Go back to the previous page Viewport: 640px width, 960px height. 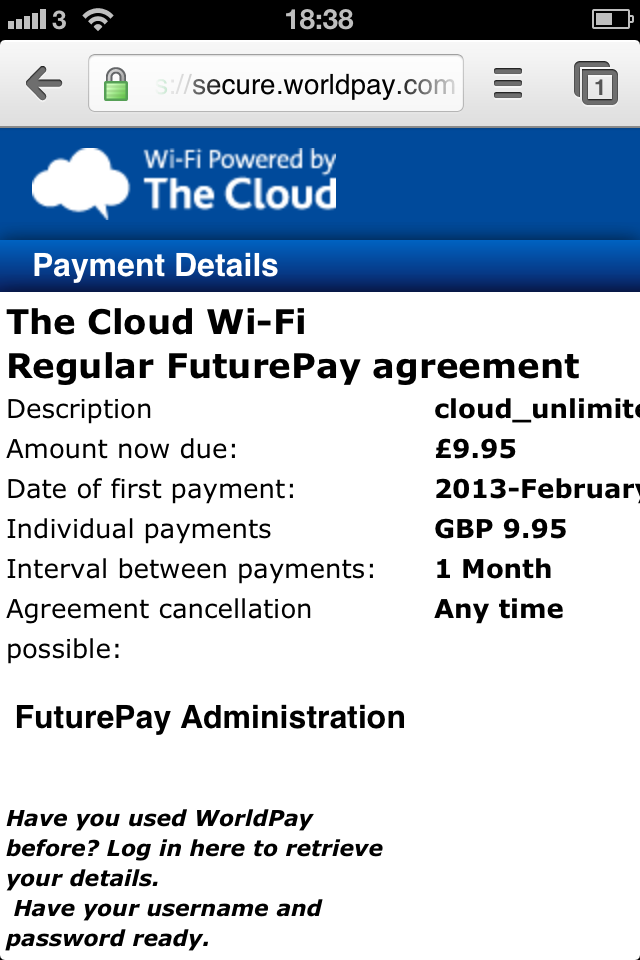(x=44, y=83)
